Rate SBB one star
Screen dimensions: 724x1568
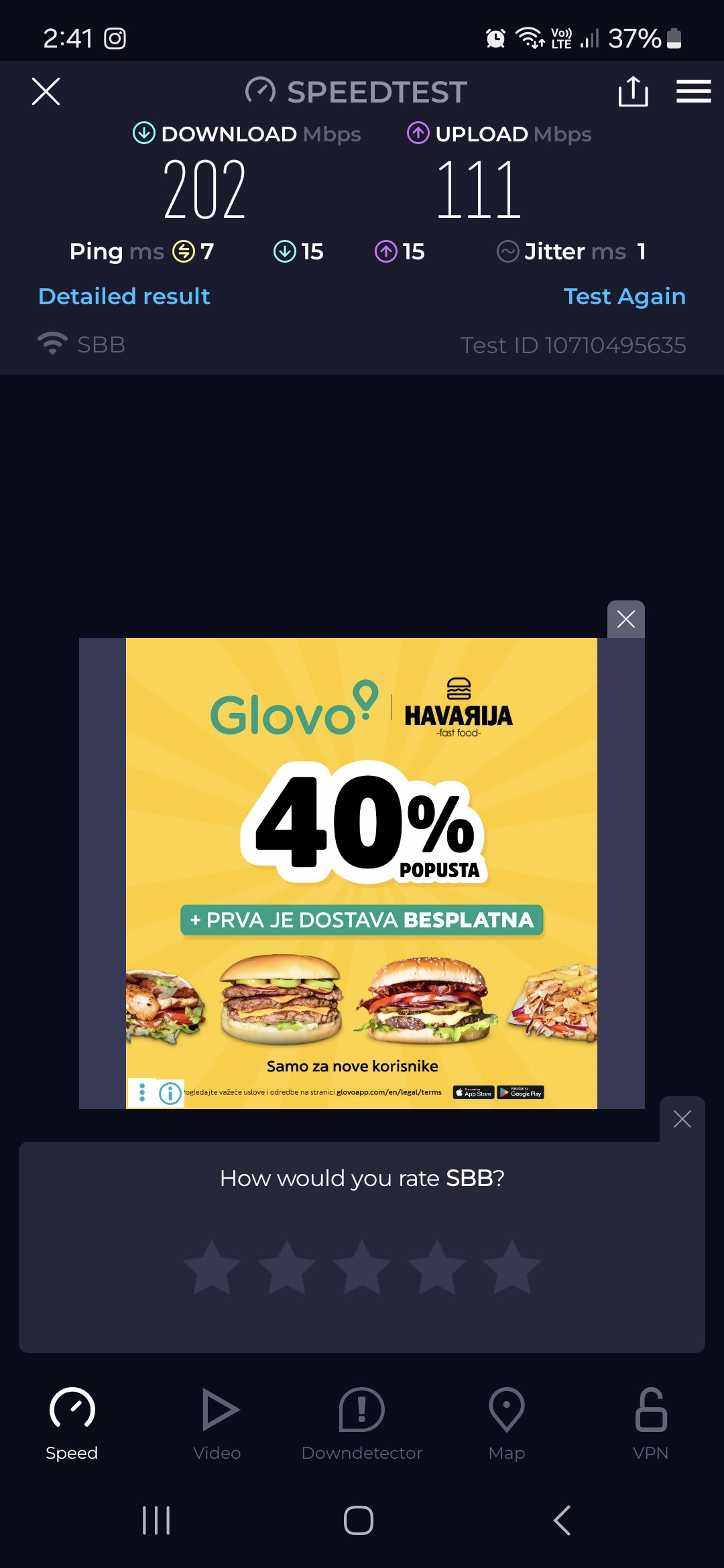tap(212, 1267)
